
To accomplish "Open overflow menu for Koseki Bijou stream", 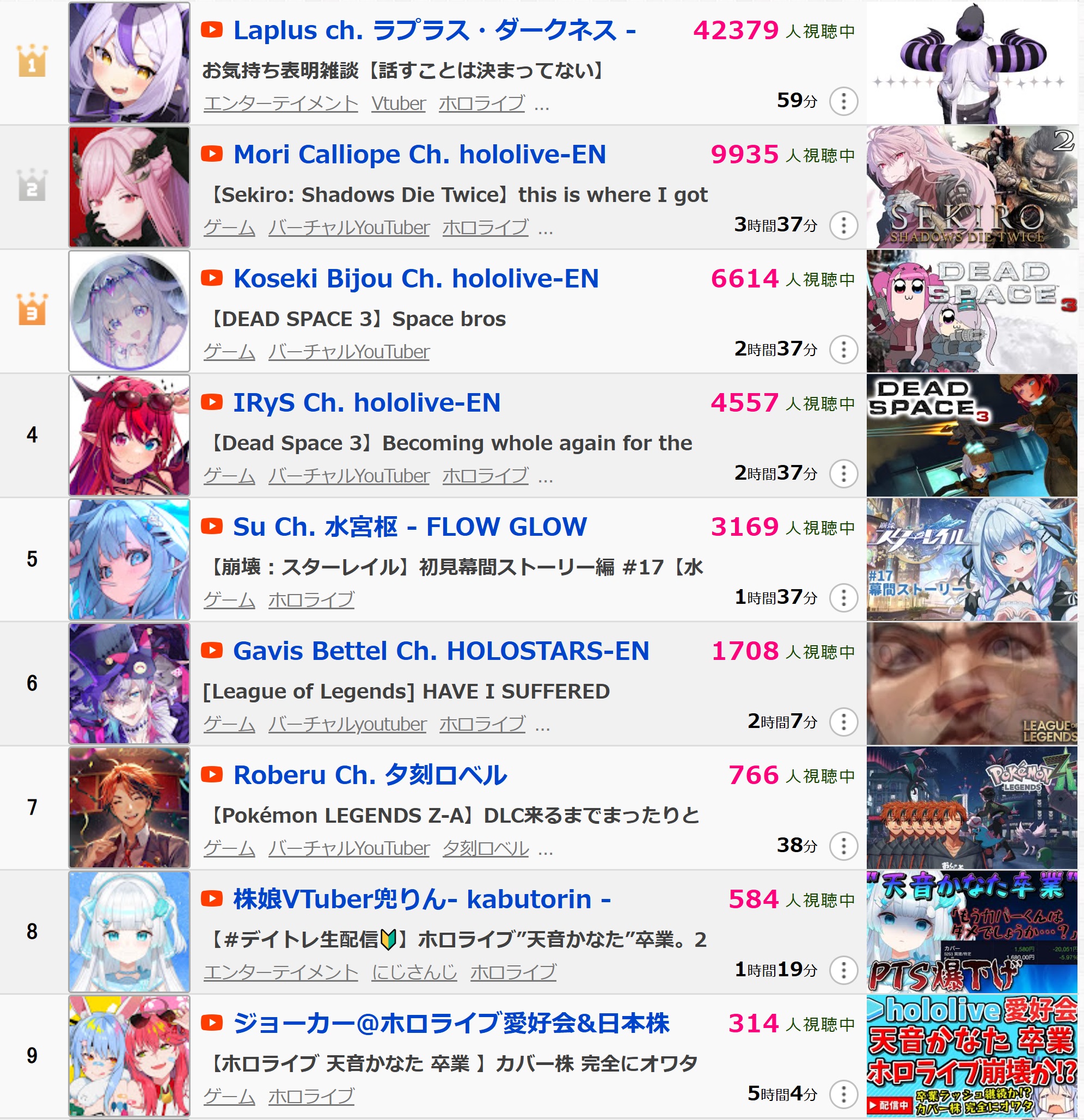I will tap(843, 350).
